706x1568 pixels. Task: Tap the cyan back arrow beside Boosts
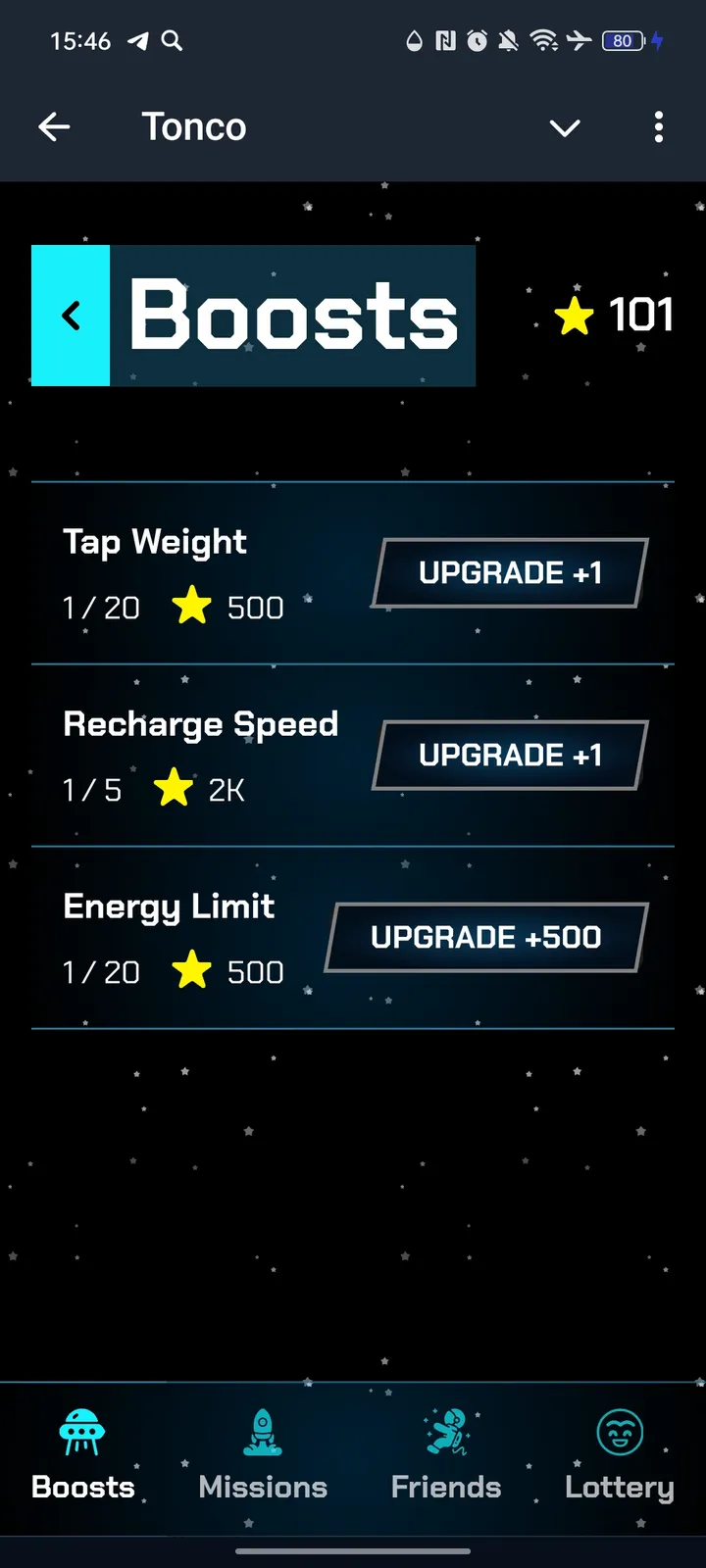click(x=71, y=316)
